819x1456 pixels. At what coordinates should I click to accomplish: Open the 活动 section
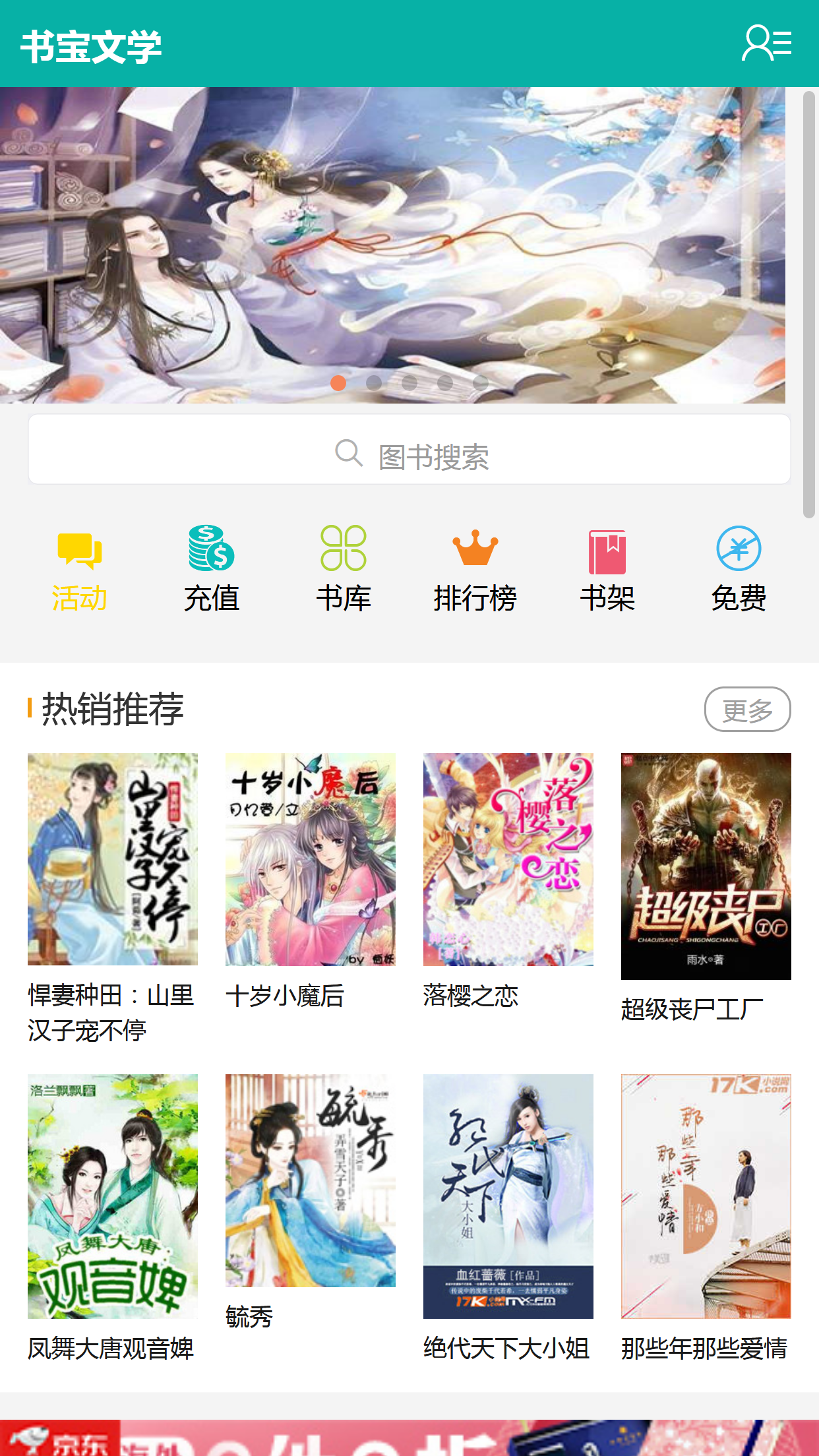click(x=79, y=568)
